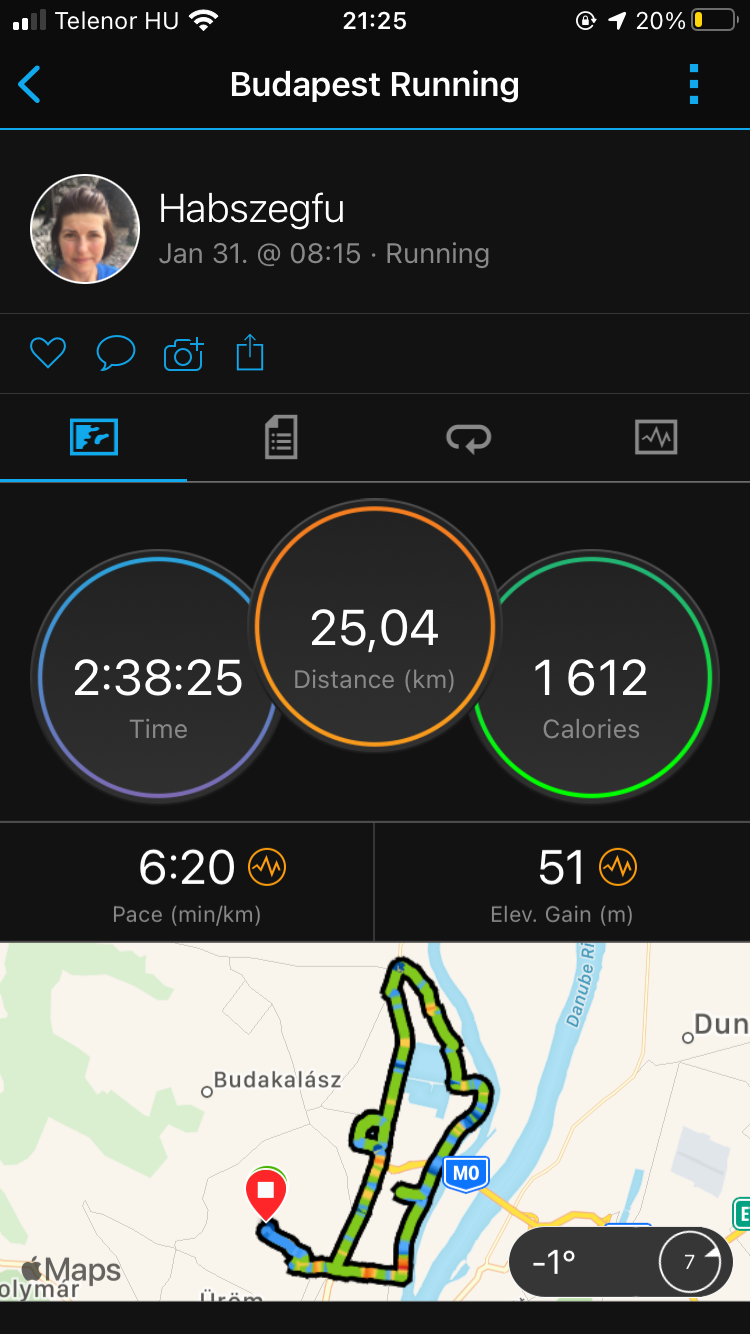Show Elev. Gain info icon details

[618, 867]
